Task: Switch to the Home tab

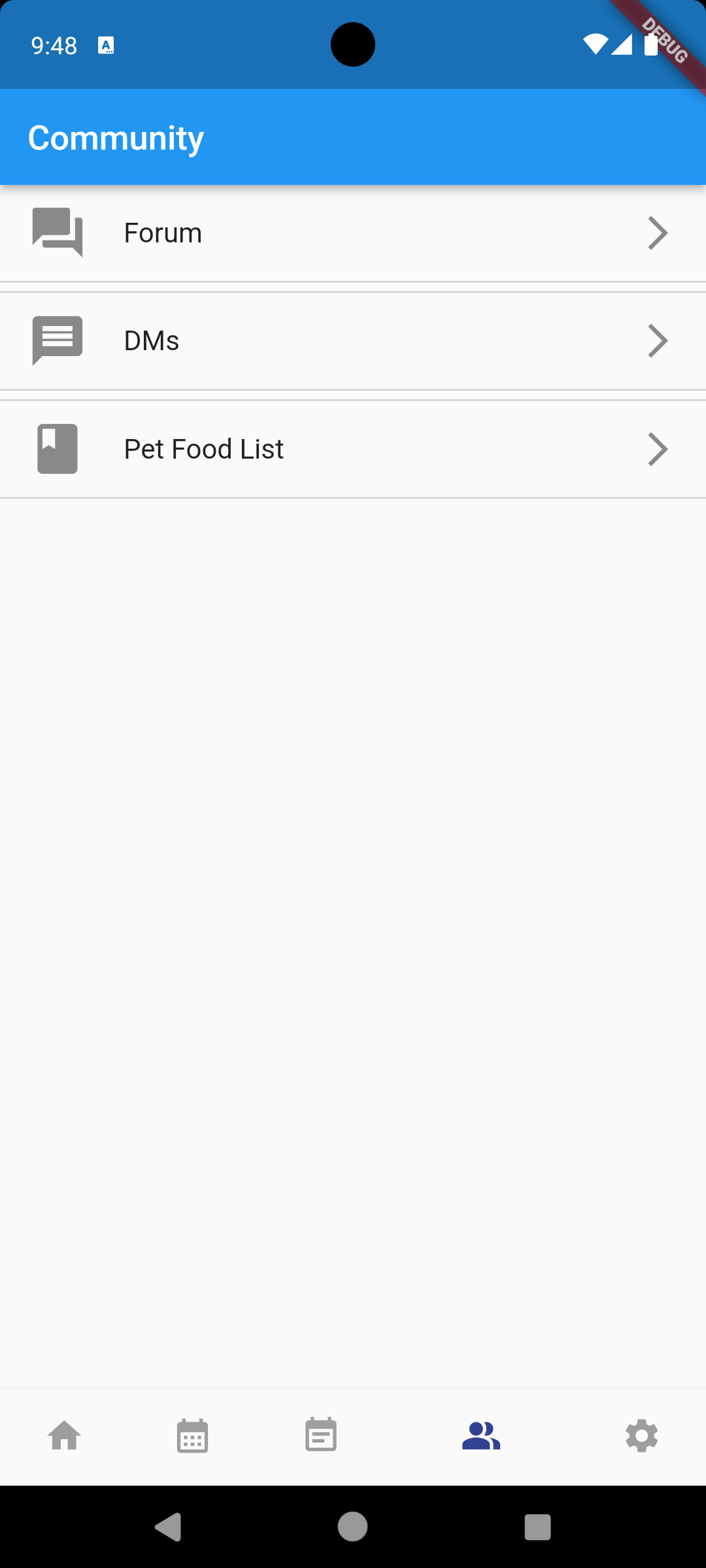Action: [x=64, y=1436]
